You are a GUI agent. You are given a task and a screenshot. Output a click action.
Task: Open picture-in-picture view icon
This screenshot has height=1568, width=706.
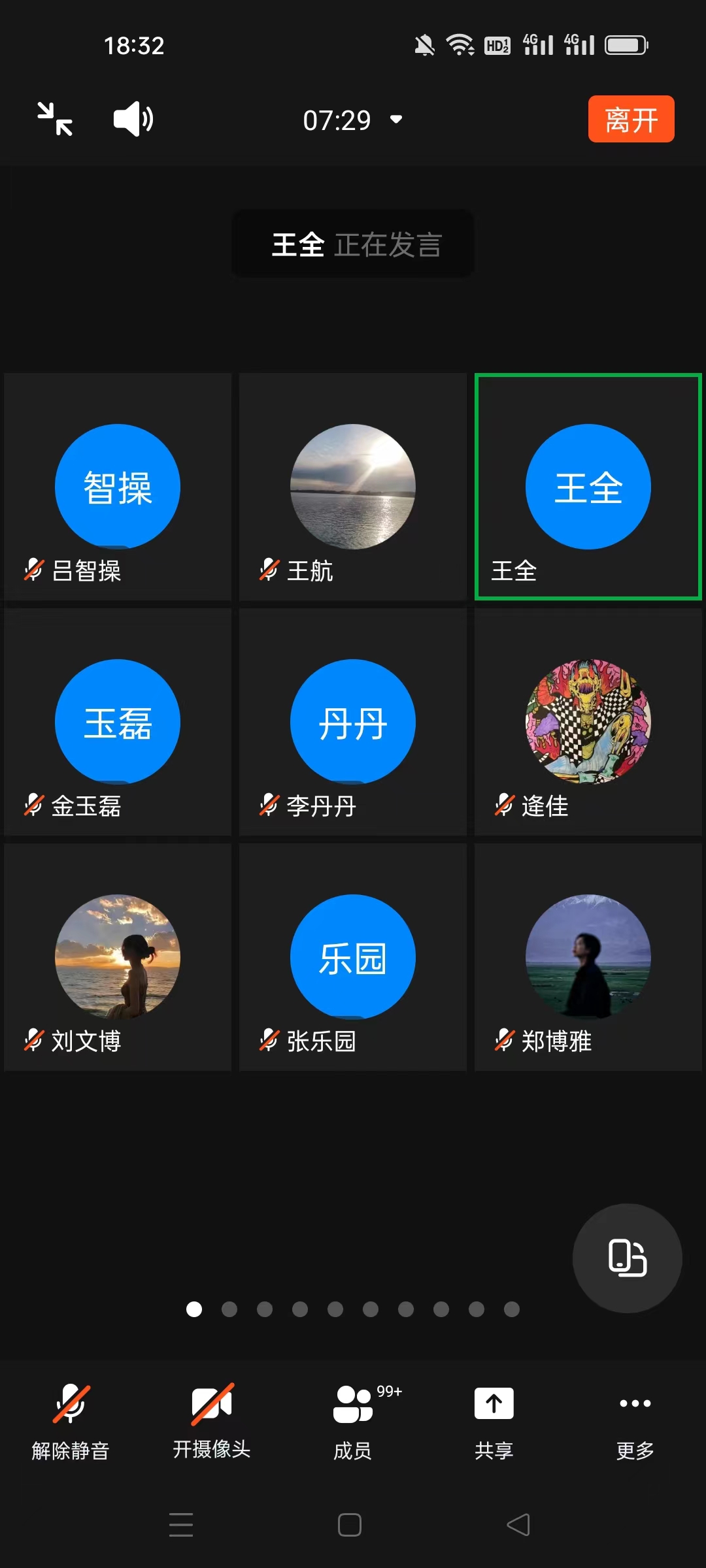(626, 1258)
